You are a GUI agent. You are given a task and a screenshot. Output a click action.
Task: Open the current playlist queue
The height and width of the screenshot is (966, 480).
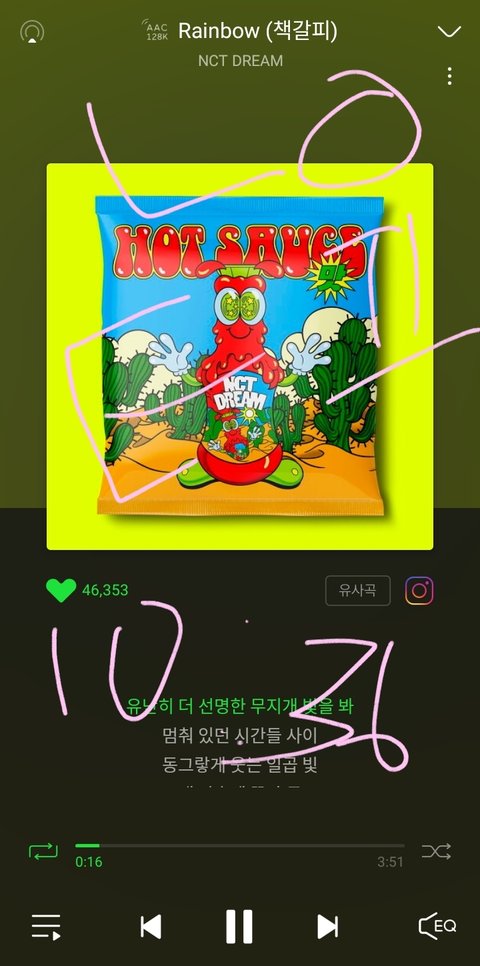point(46,927)
